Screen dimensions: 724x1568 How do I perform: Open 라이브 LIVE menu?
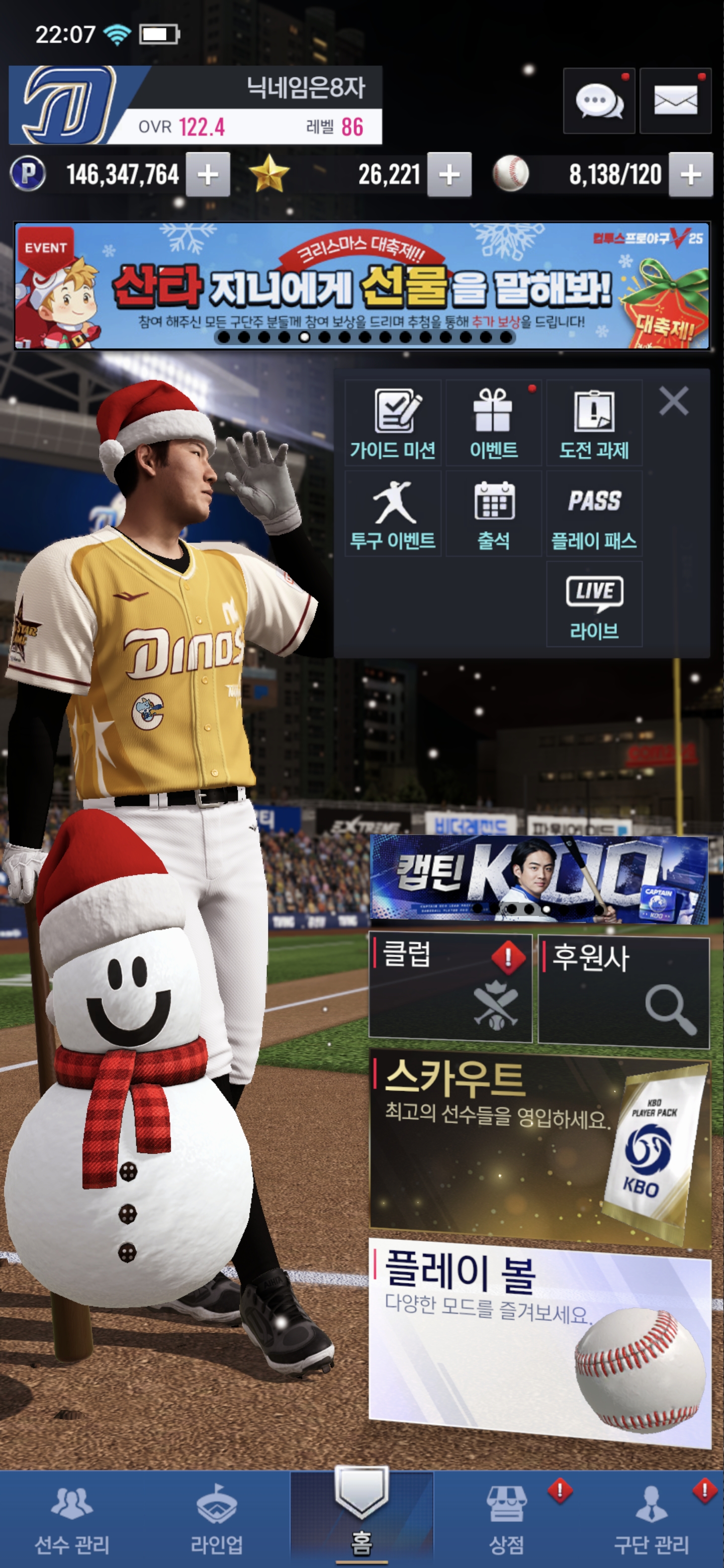594,604
